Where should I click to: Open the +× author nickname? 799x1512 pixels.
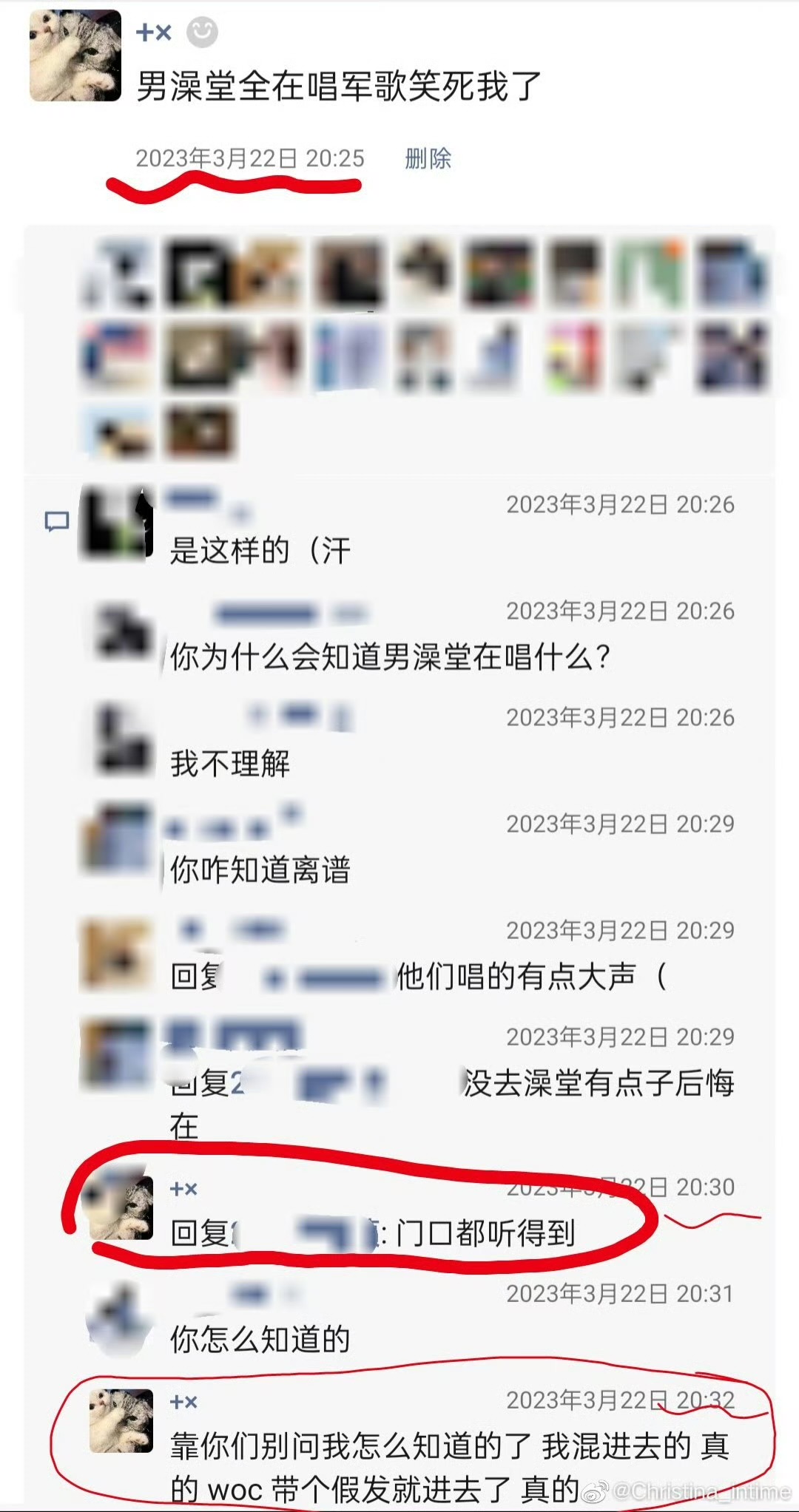[154, 33]
